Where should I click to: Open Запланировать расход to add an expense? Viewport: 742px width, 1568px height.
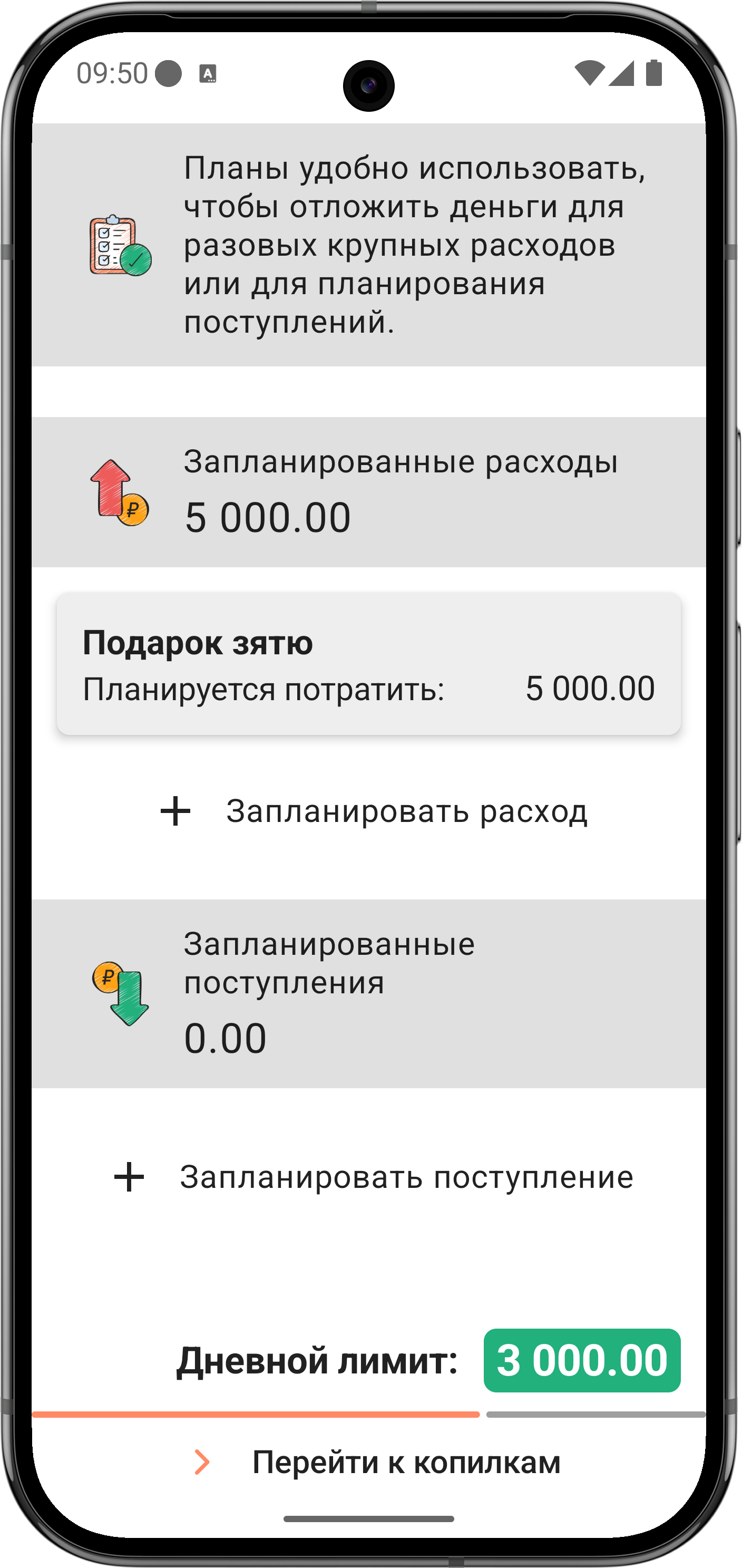[407, 810]
